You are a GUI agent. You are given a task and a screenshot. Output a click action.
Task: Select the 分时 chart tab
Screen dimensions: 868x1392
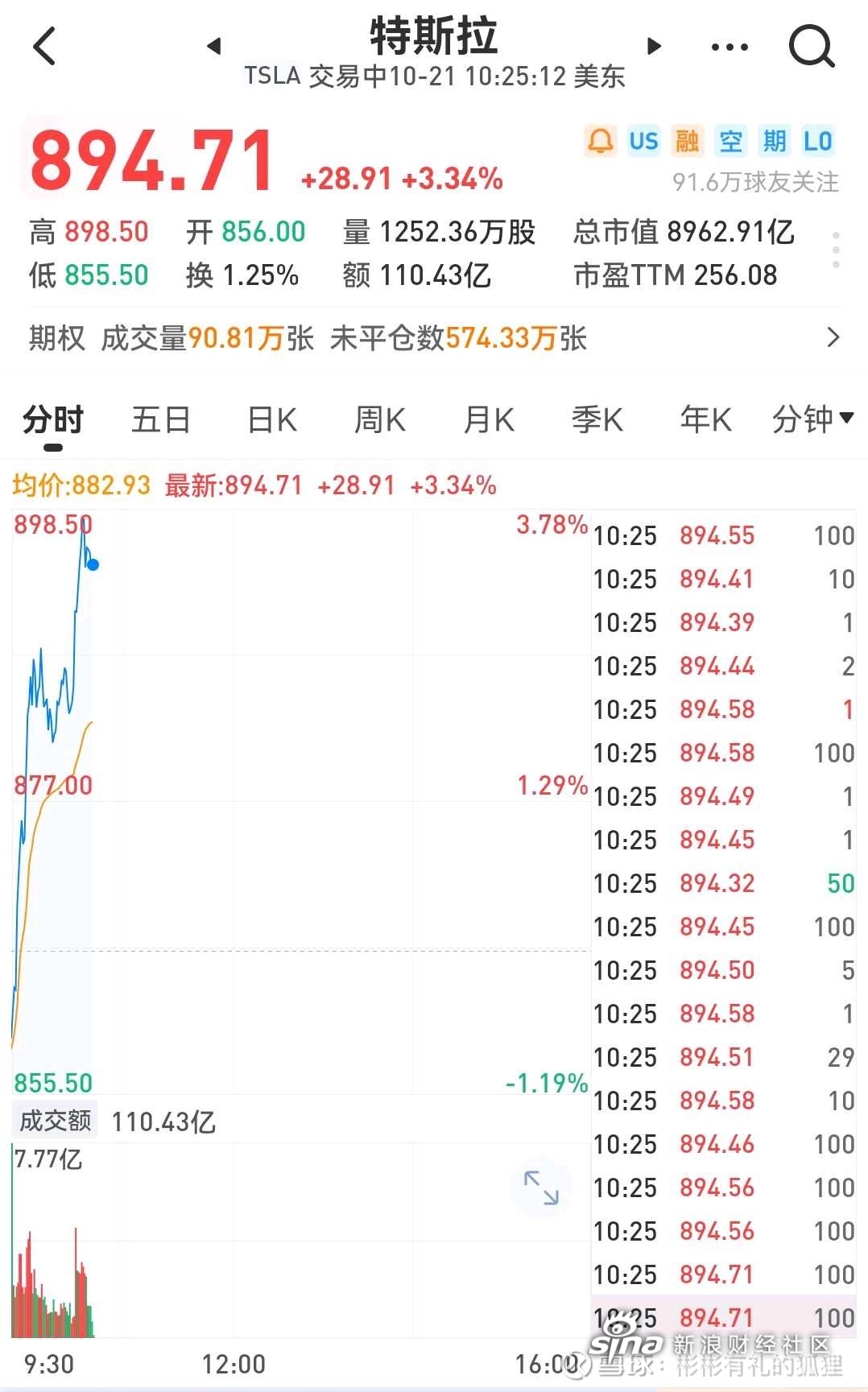(53, 420)
